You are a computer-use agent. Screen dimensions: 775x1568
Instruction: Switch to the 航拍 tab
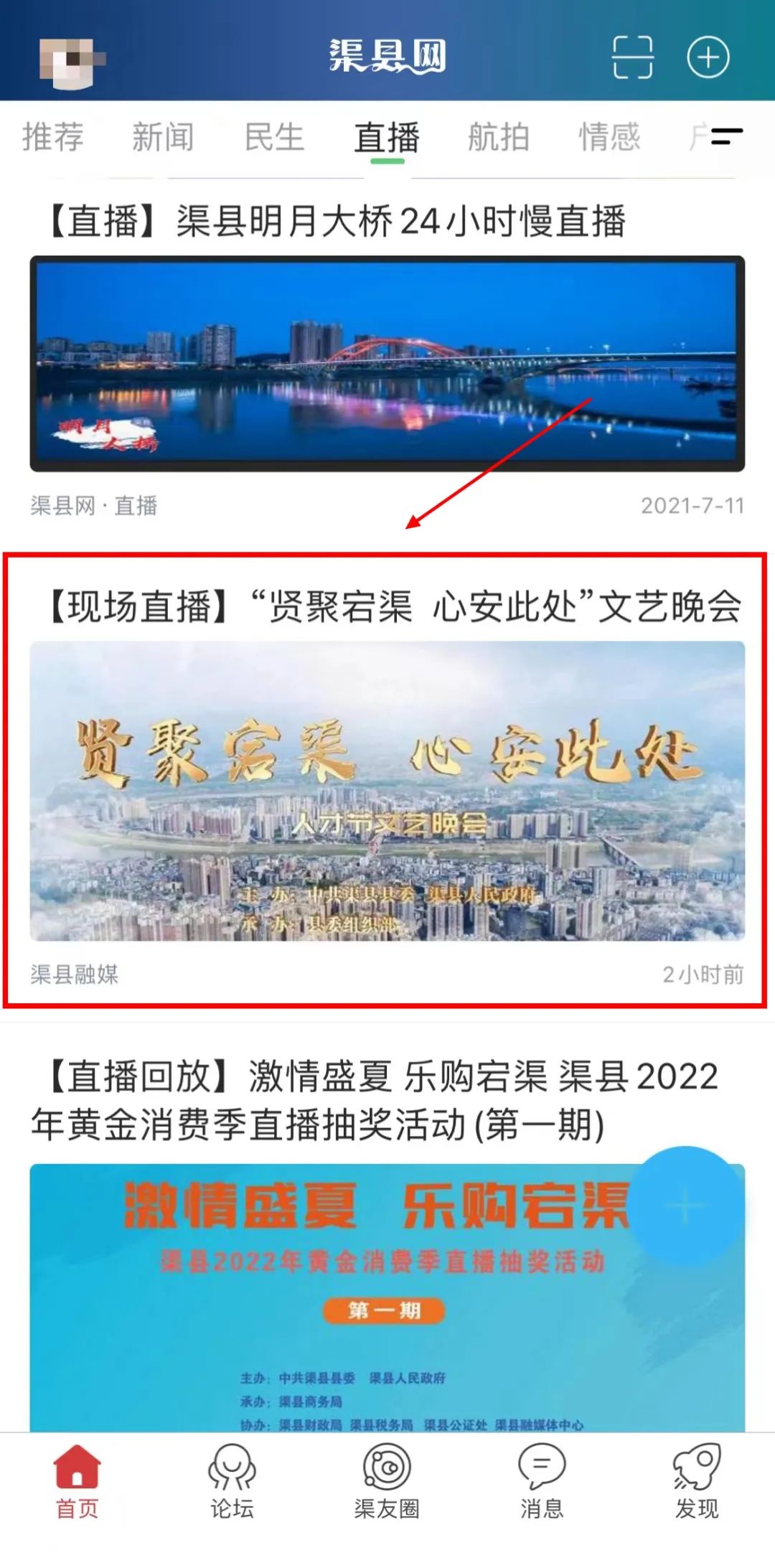499,137
